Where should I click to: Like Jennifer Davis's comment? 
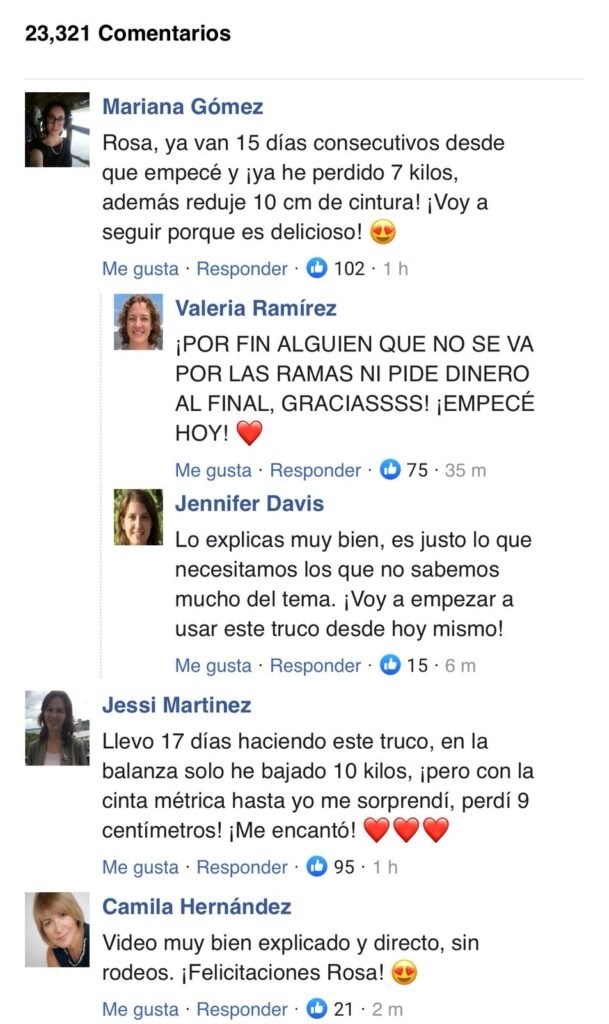click(213, 665)
